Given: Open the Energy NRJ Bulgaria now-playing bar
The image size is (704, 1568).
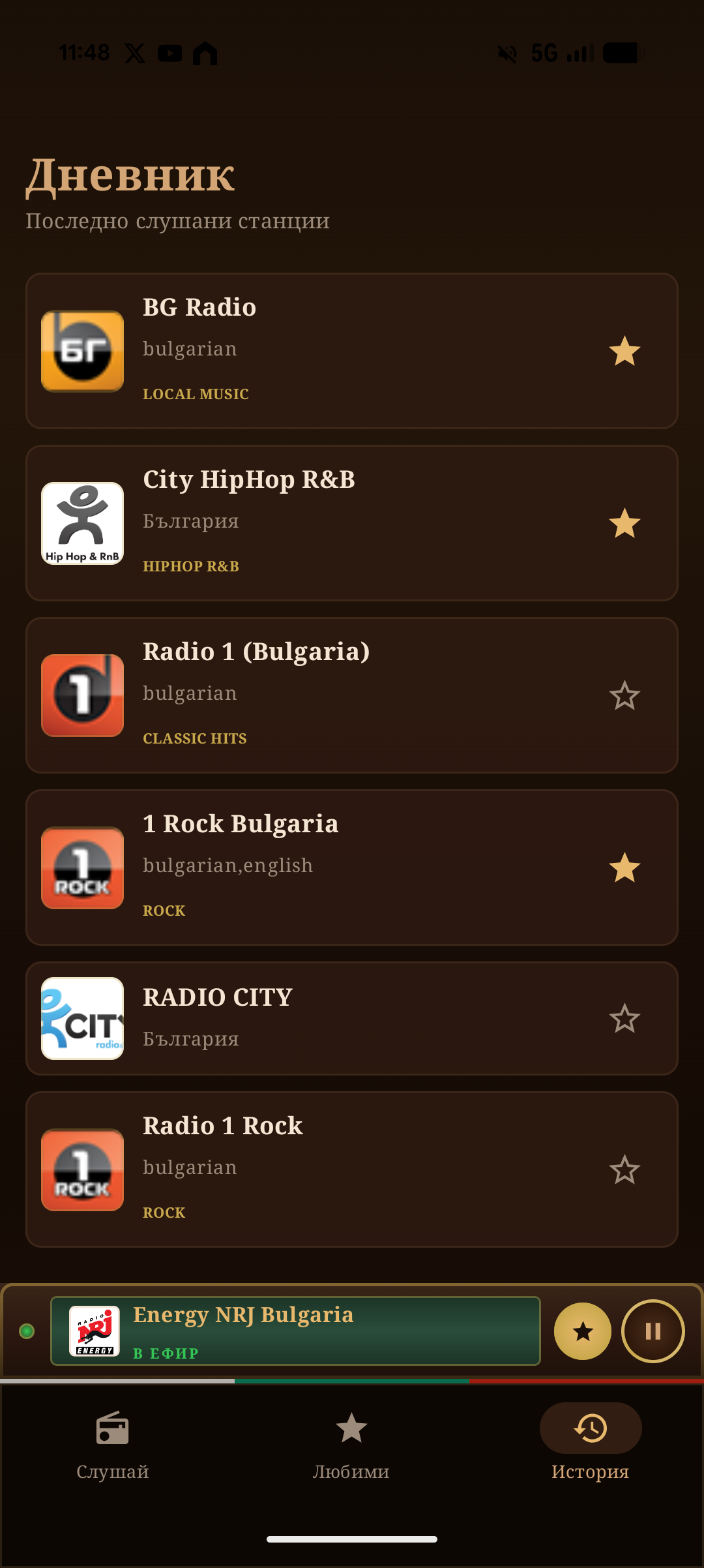Looking at the screenshot, I should [295, 1331].
